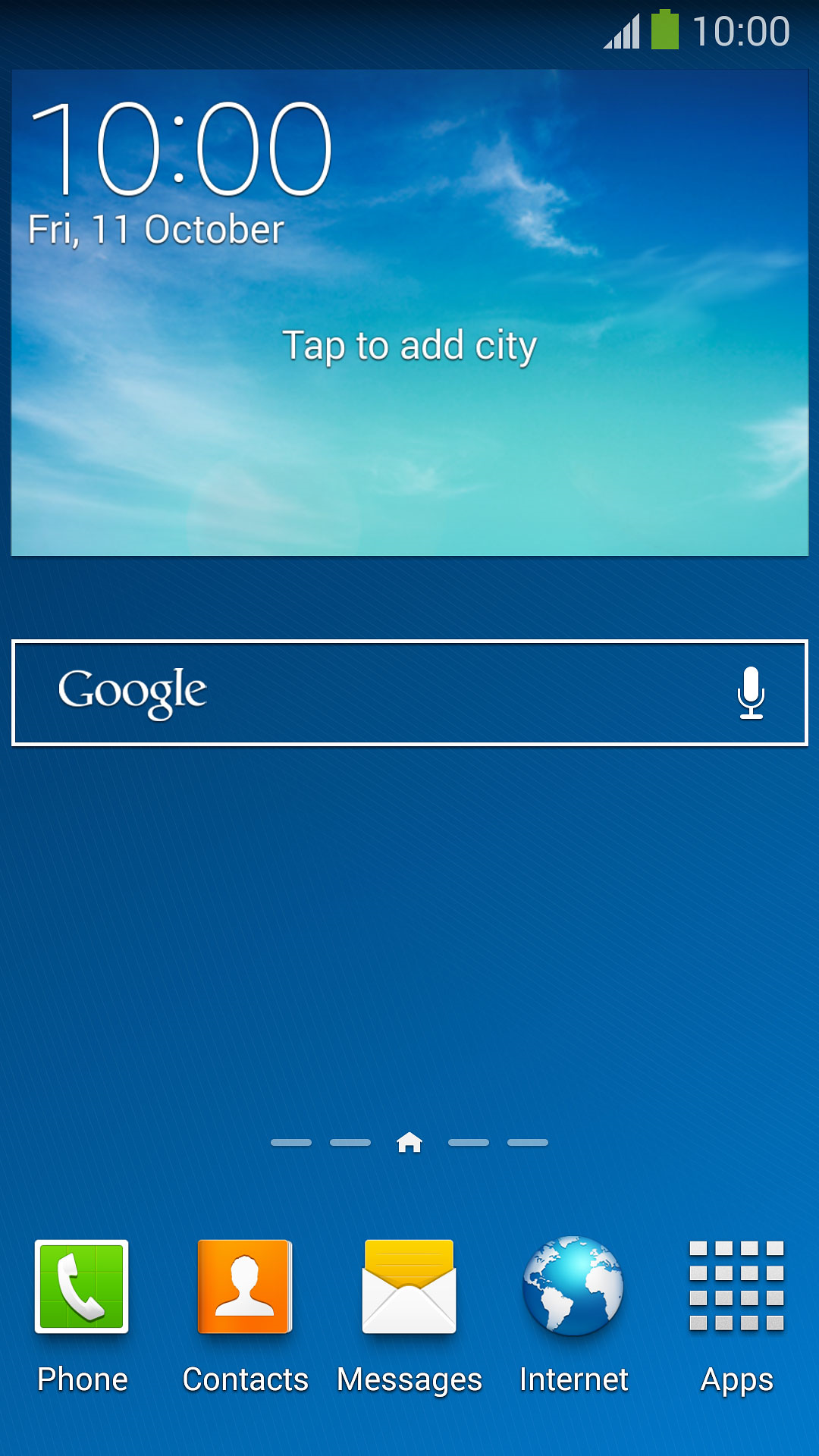This screenshot has width=819, height=1456.
Task: Check the battery indicator in the status bar
Action: coord(666,30)
